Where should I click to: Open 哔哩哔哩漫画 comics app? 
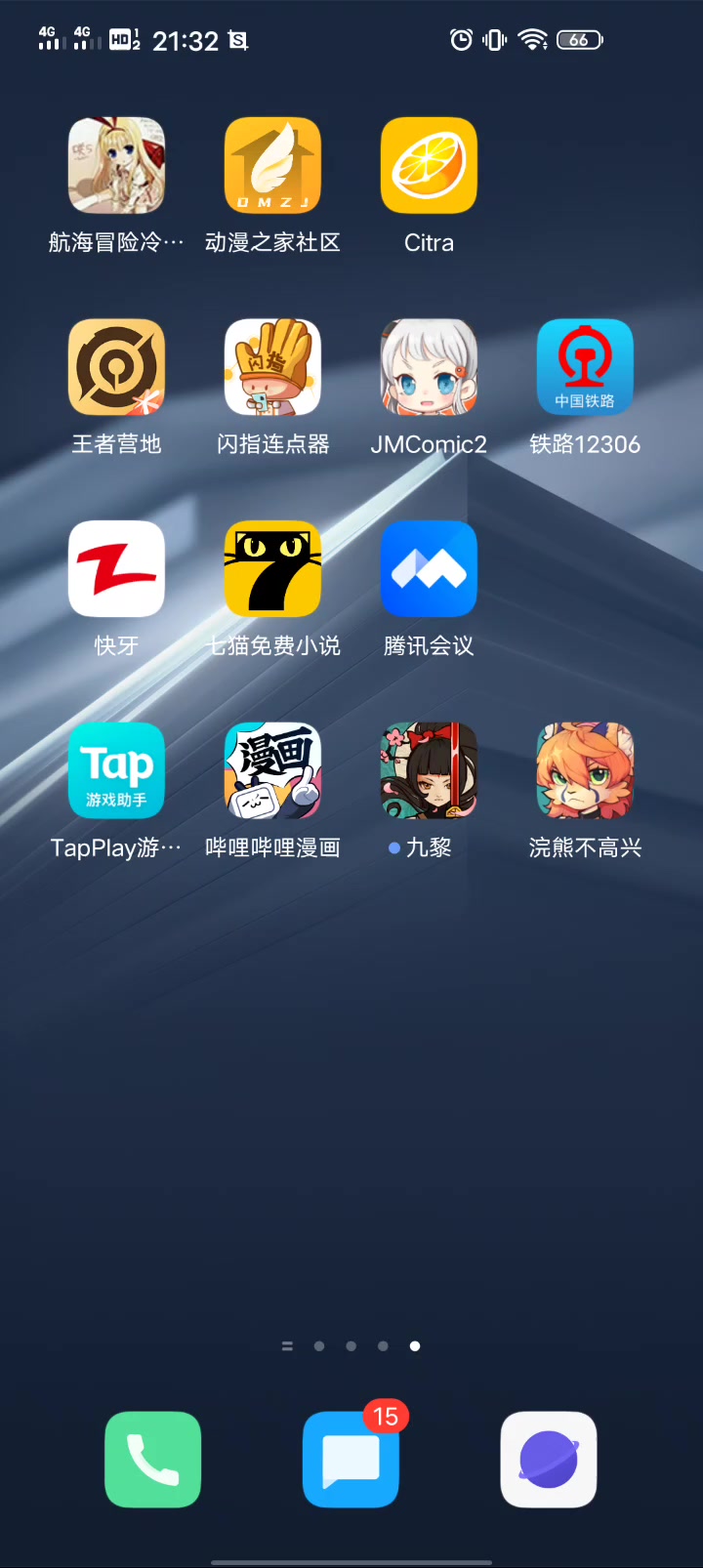pyautogui.click(x=272, y=770)
